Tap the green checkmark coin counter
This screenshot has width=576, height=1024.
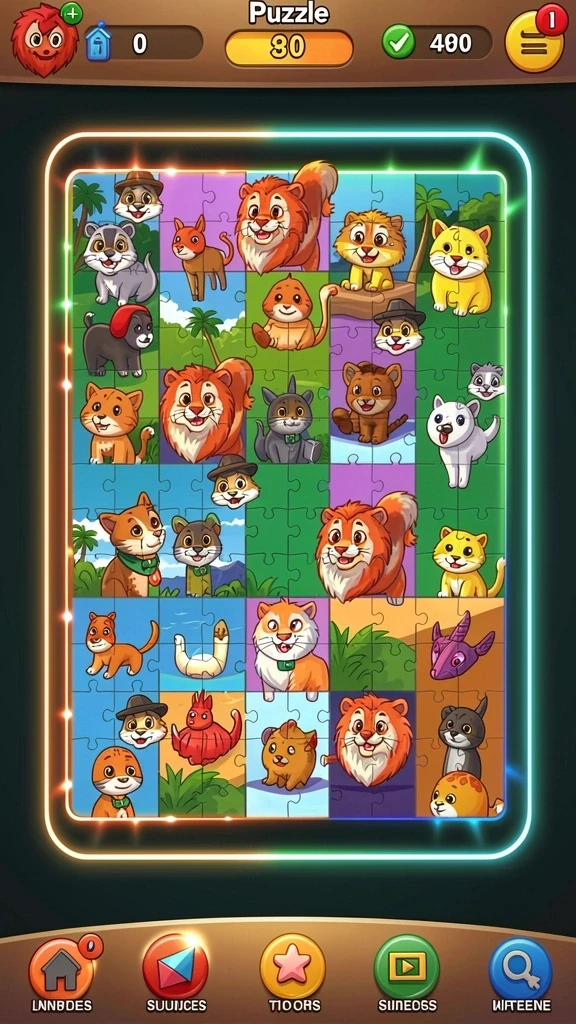click(x=437, y=43)
